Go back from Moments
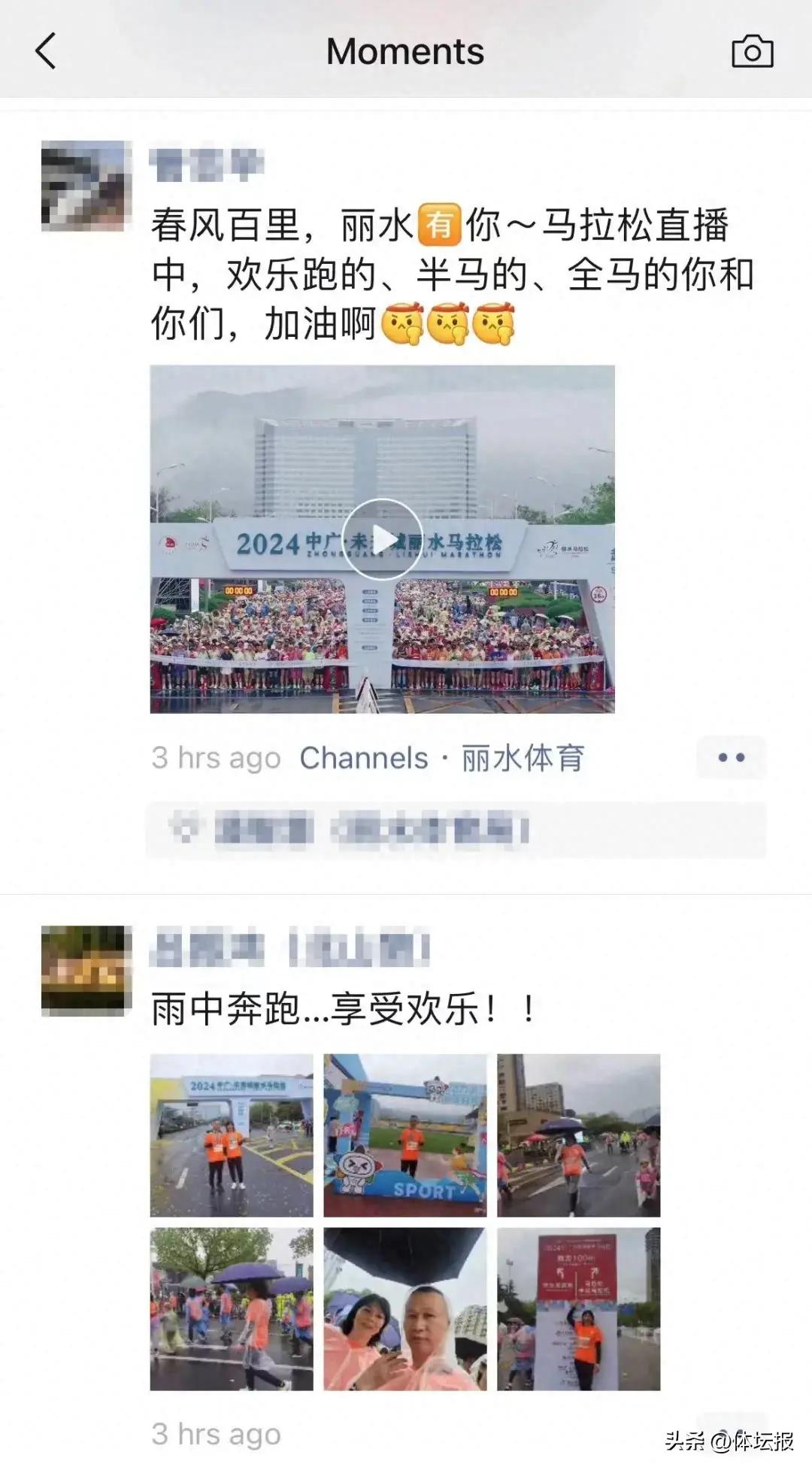 tap(46, 51)
